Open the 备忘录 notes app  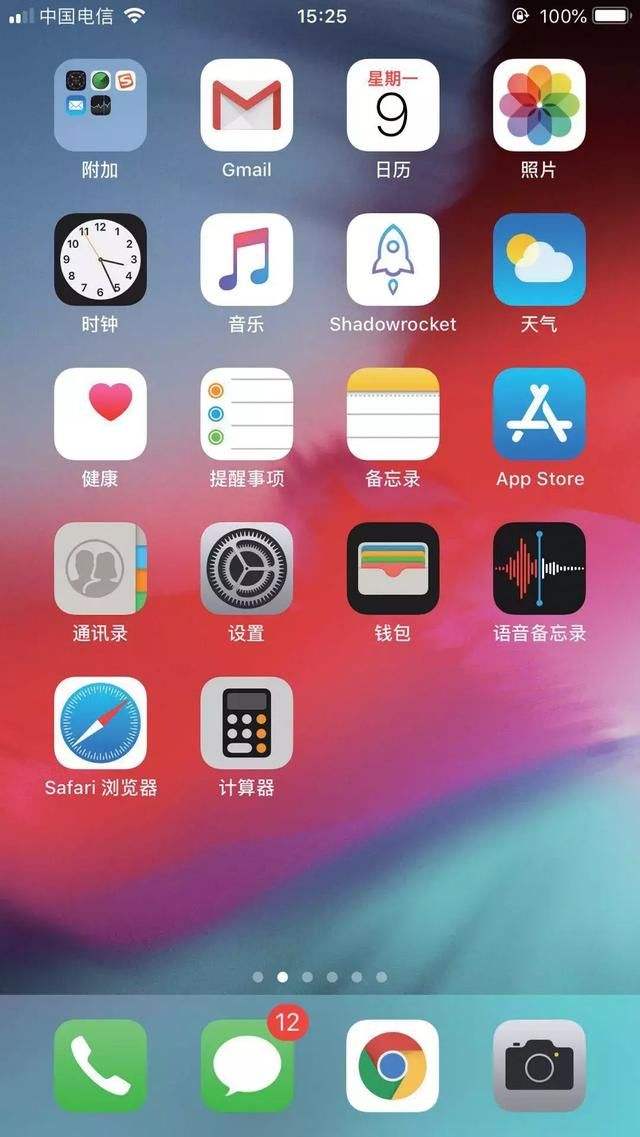tap(392, 414)
